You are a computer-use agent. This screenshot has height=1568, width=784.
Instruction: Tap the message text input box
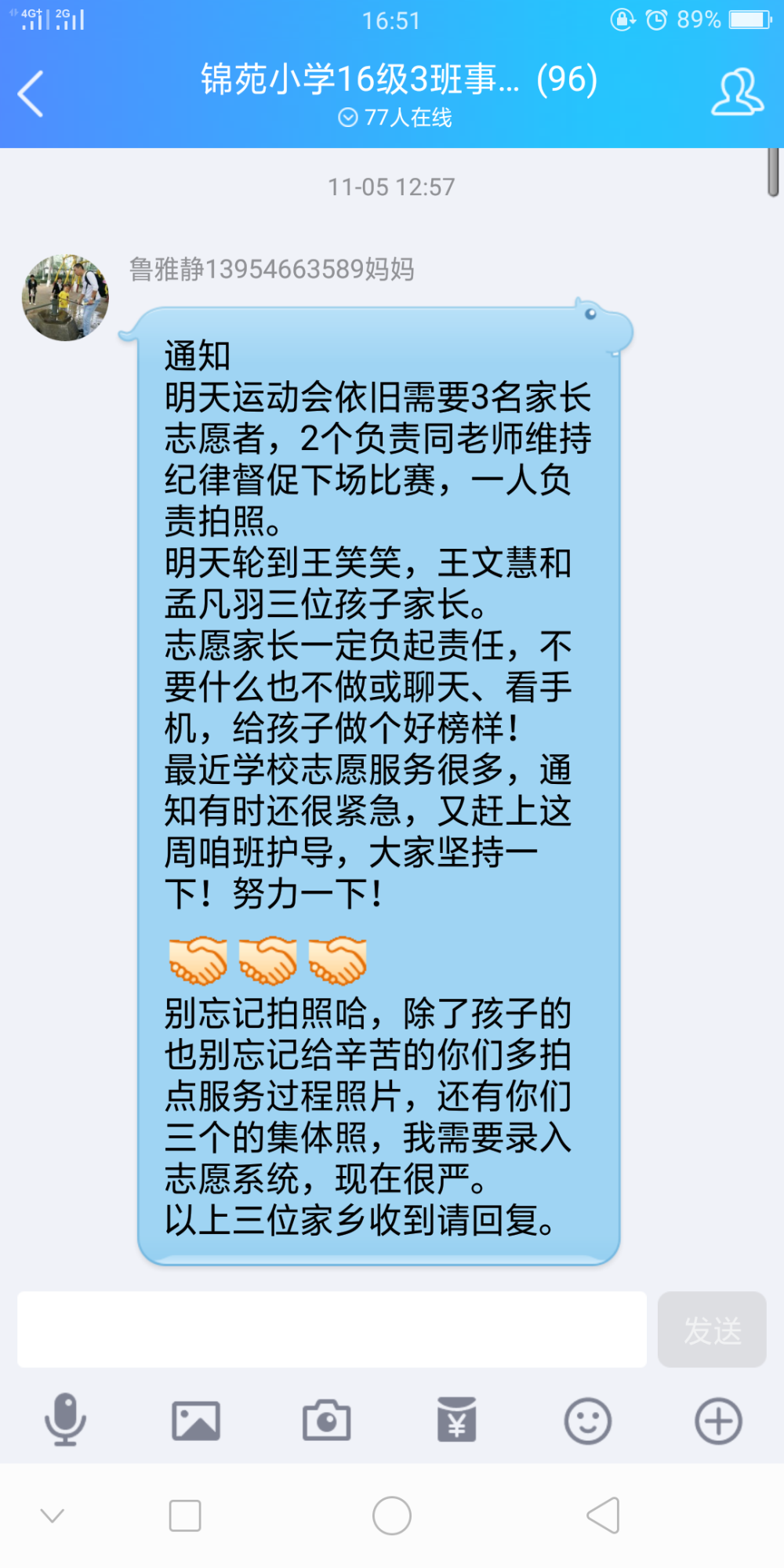coord(332,1330)
